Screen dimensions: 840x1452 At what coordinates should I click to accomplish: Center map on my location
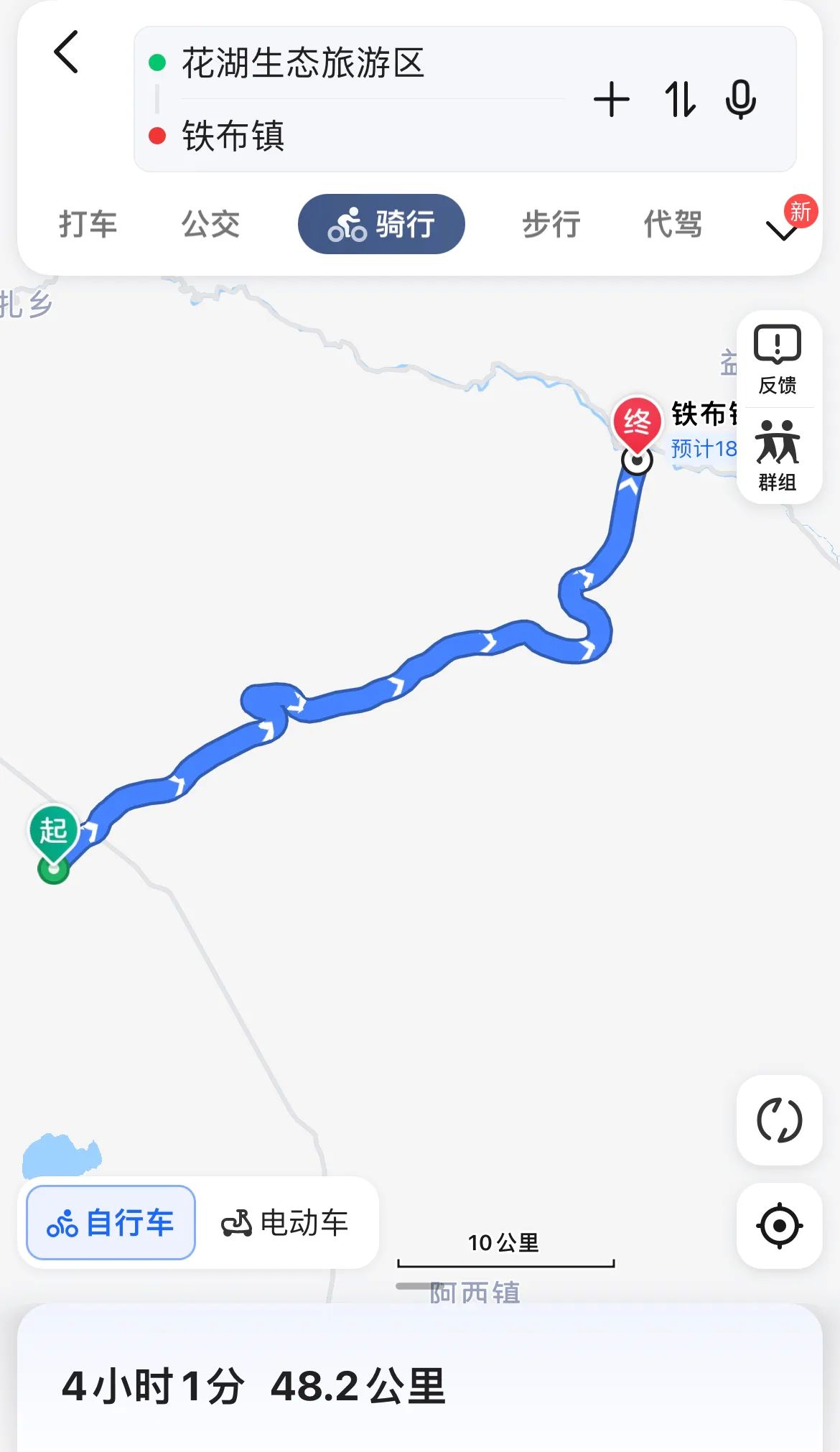tap(779, 1225)
